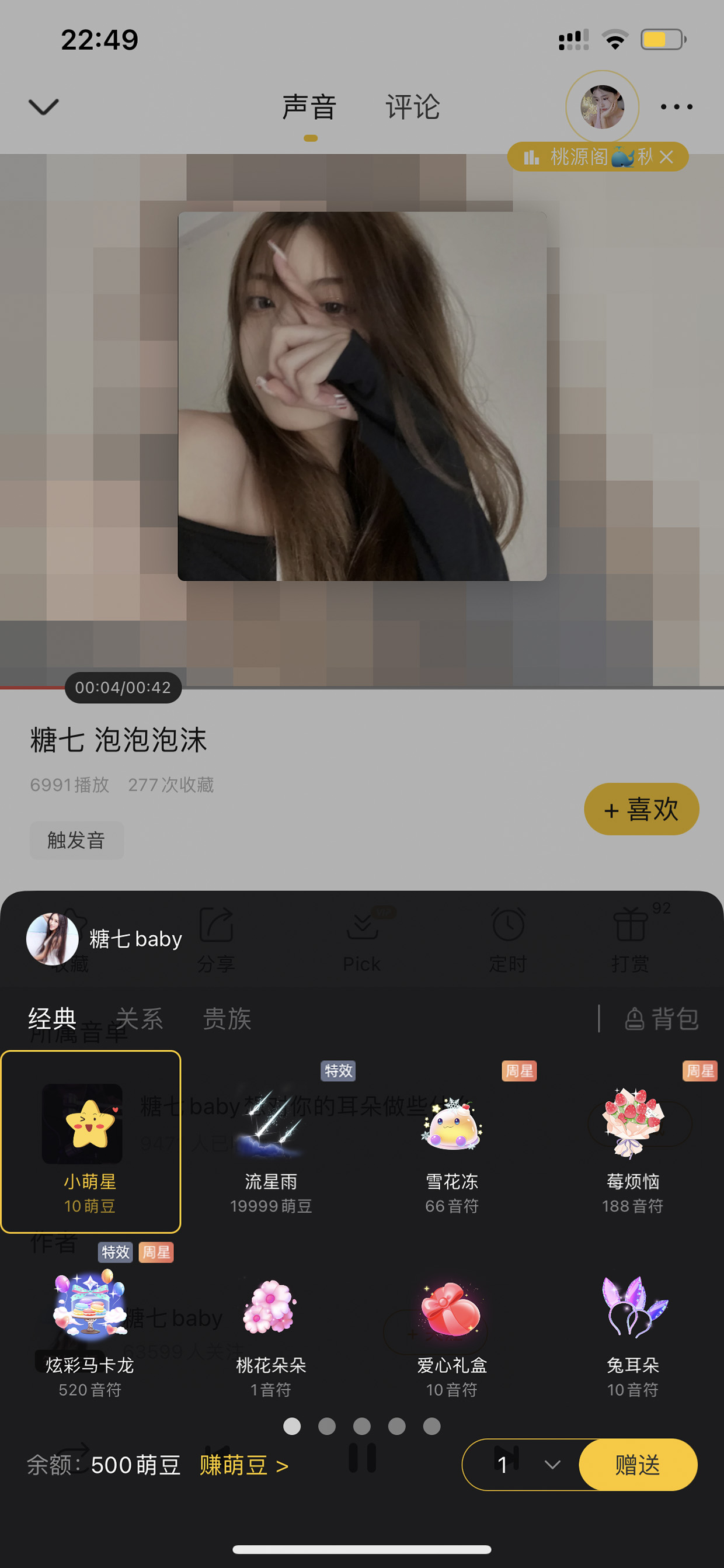Expand the gift quantity dropdown

click(x=552, y=1465)
